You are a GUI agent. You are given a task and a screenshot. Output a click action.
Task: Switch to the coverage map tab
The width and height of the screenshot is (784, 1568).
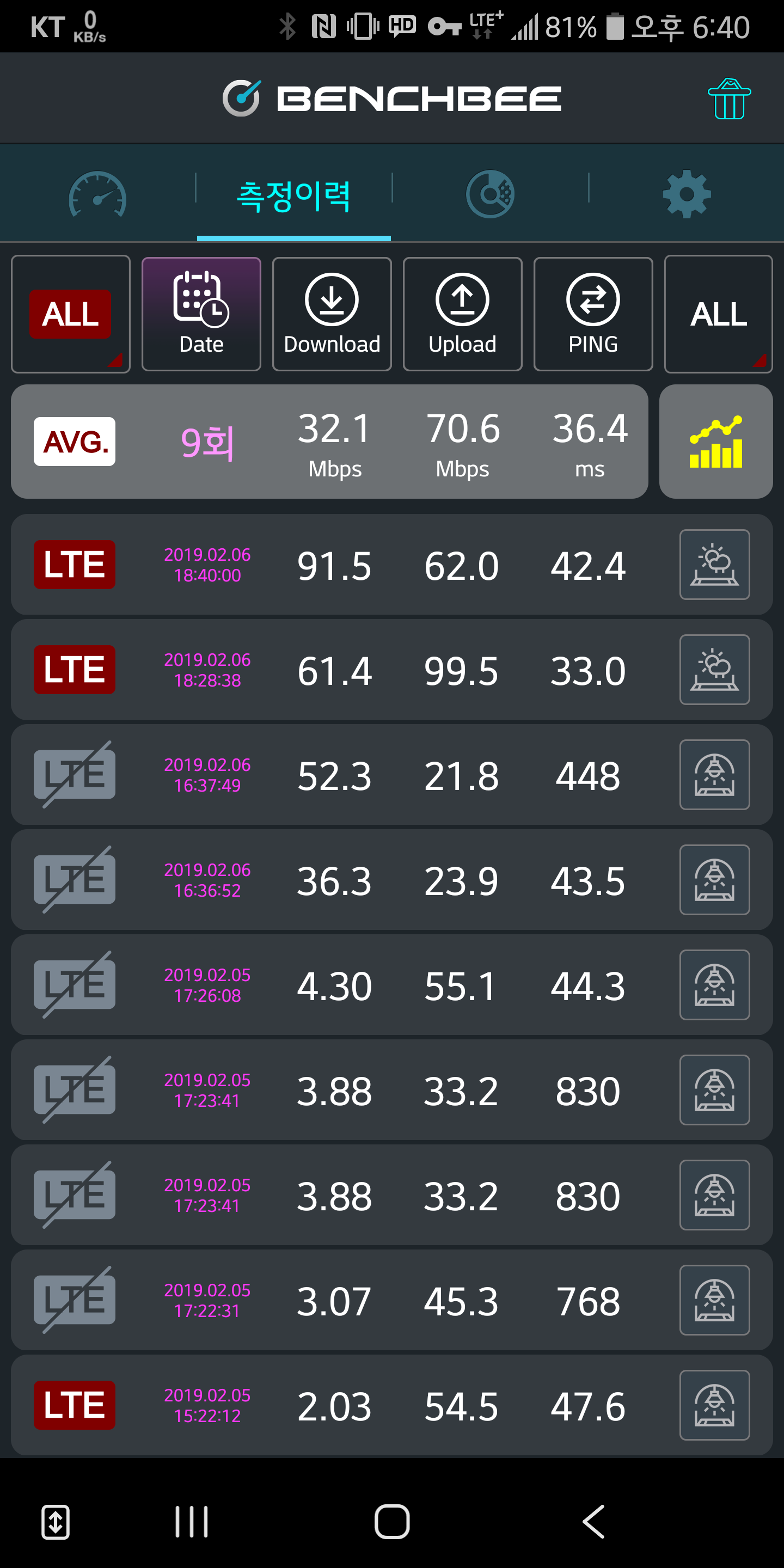(x=490, y=194)
